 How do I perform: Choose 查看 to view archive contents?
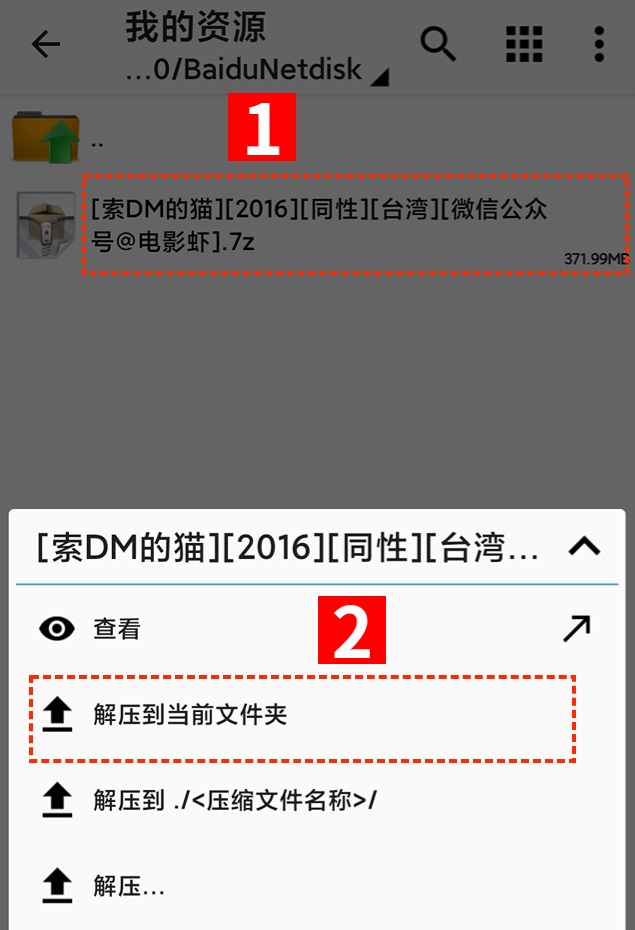pyautogui.click(x=117, y=629)
